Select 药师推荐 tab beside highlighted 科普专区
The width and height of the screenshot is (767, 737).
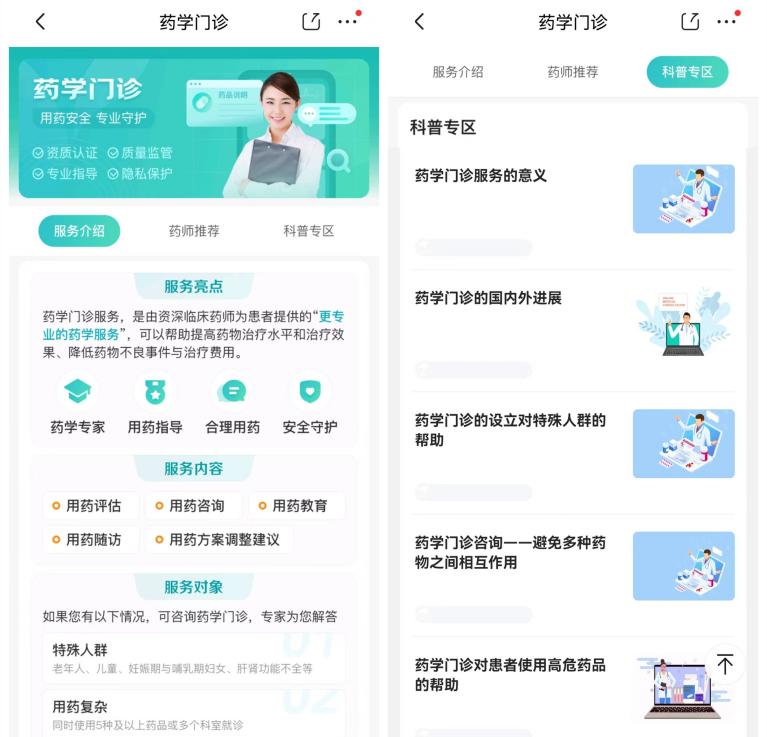tap(572, 72)
